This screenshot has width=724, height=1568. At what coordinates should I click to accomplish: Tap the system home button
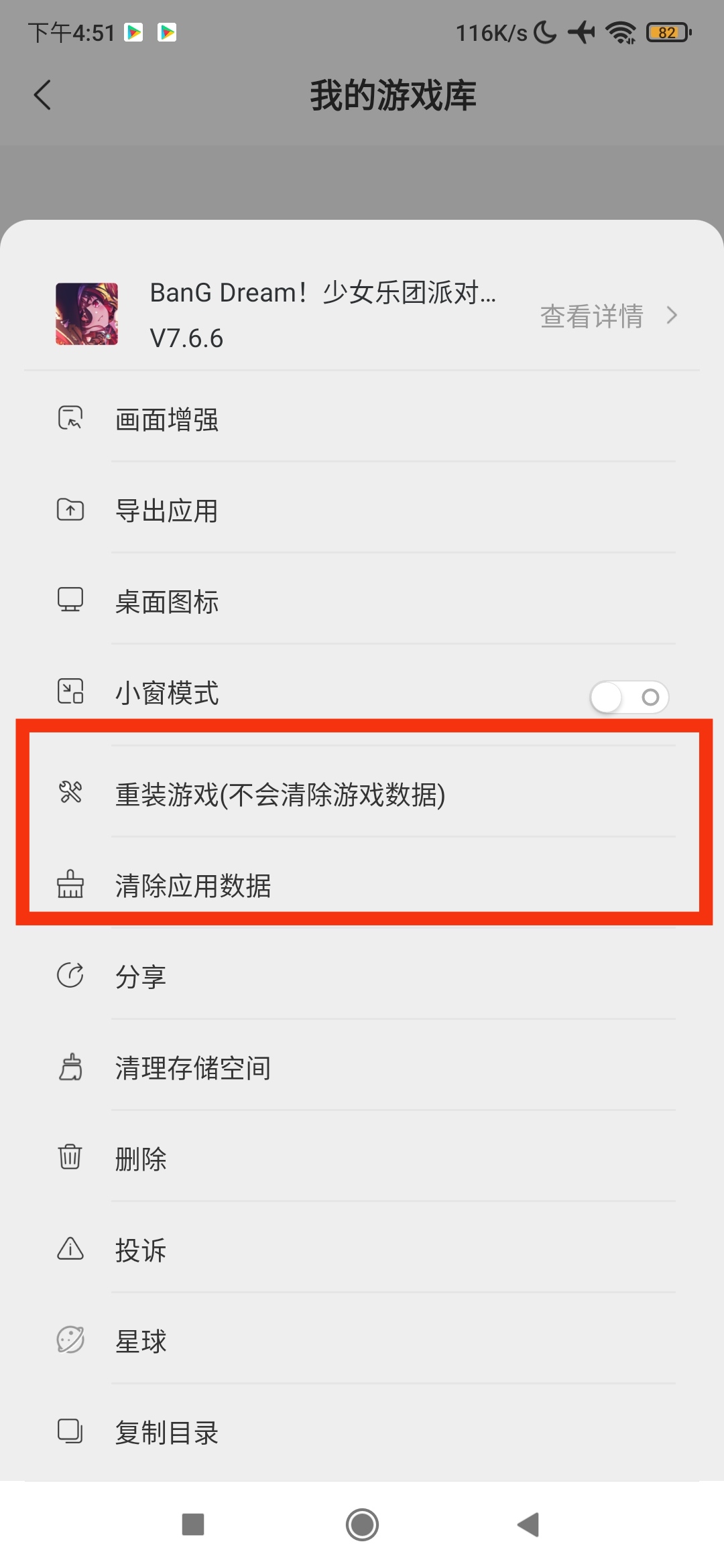click(x=362, y=1525)
